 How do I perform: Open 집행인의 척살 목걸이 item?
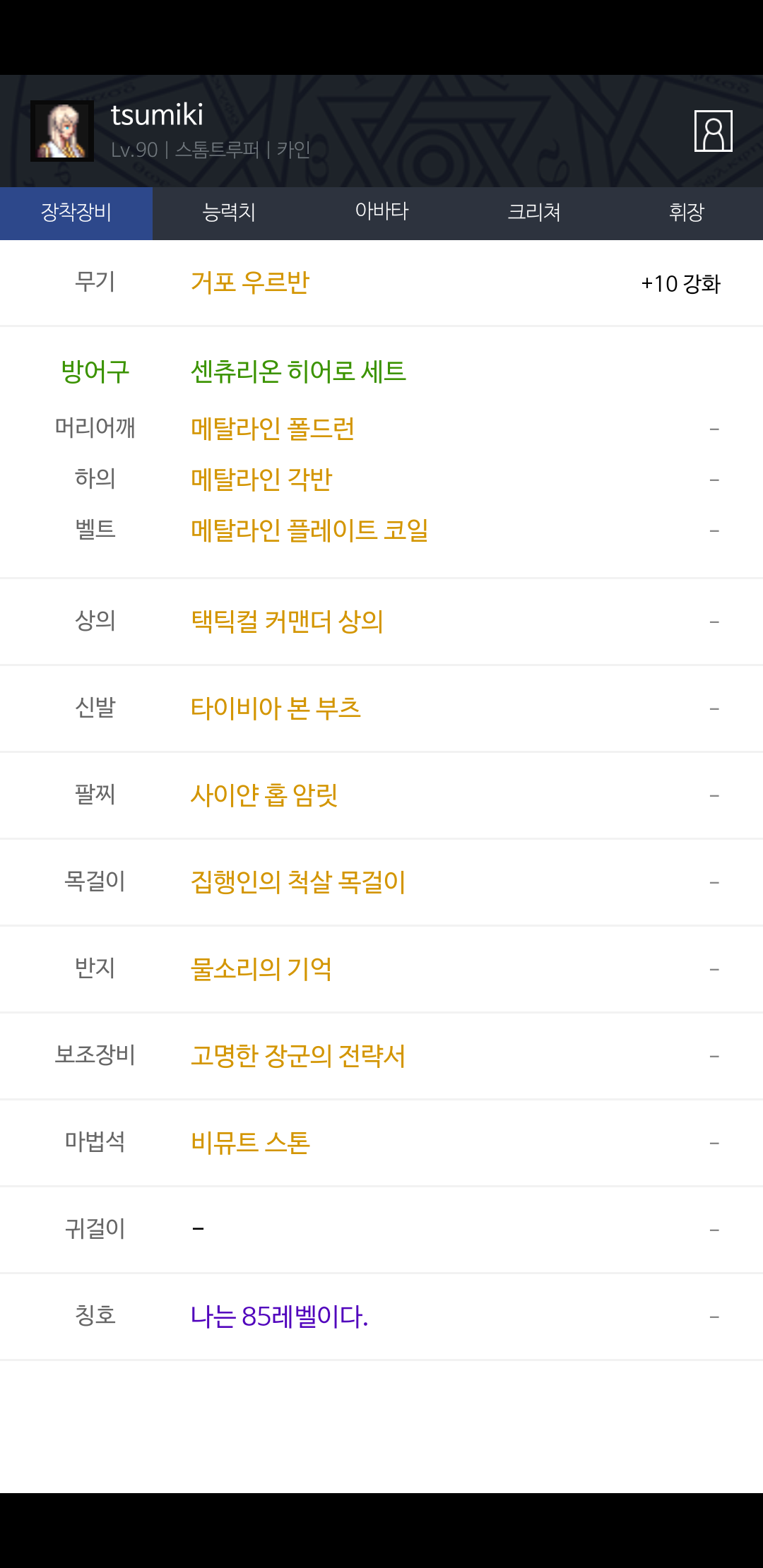298,882
